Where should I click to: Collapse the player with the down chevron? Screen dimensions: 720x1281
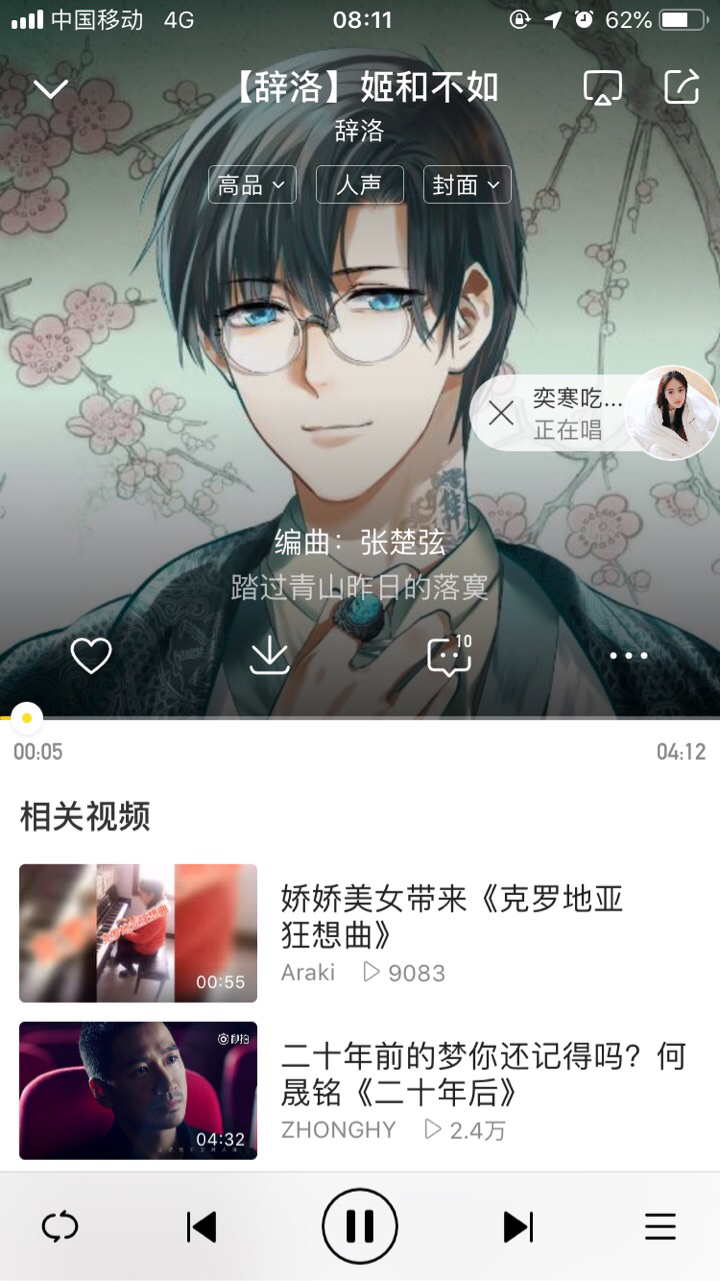point(50,89)
